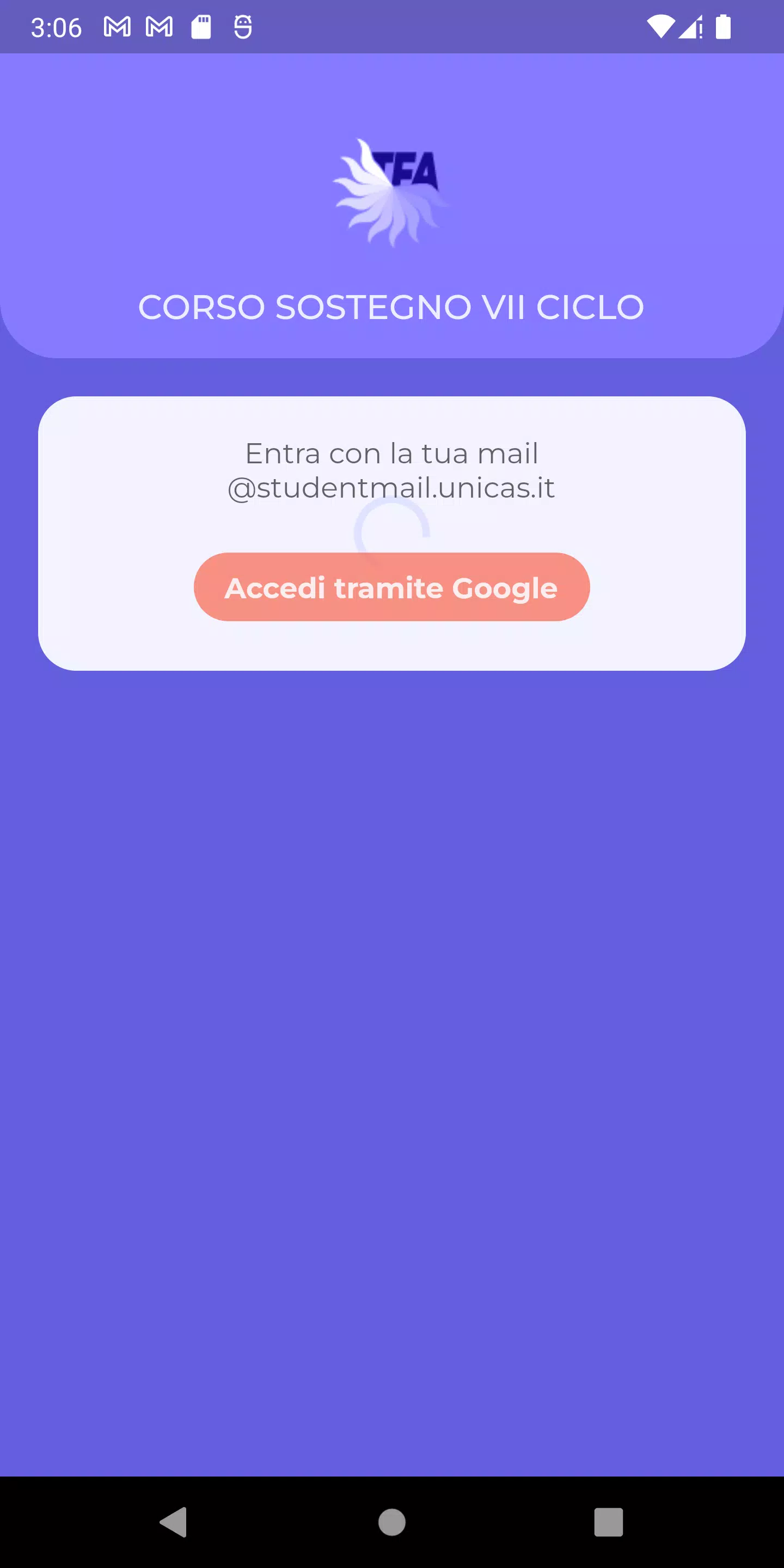Tap the Entra con la tua mail text

(391, 453)
